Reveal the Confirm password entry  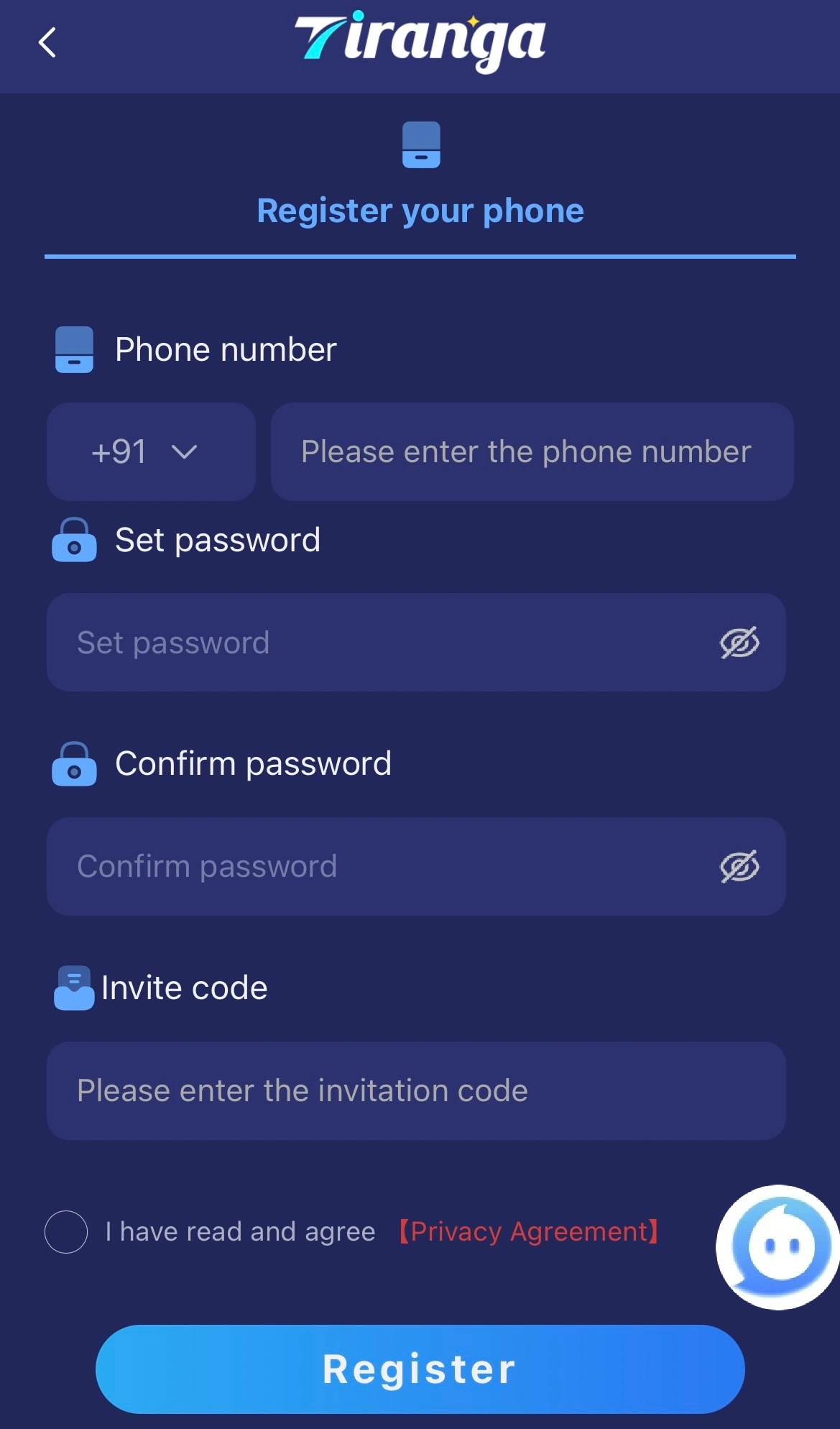tap(739, 867)
